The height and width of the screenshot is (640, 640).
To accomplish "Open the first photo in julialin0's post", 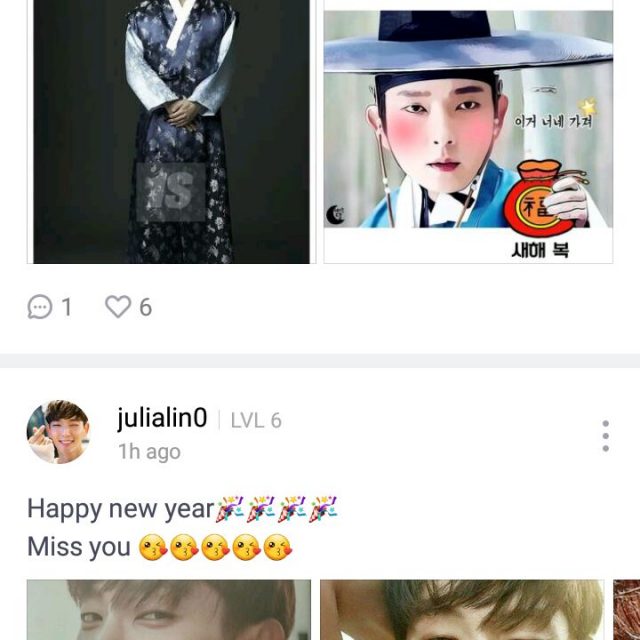I will coord(168,610).
